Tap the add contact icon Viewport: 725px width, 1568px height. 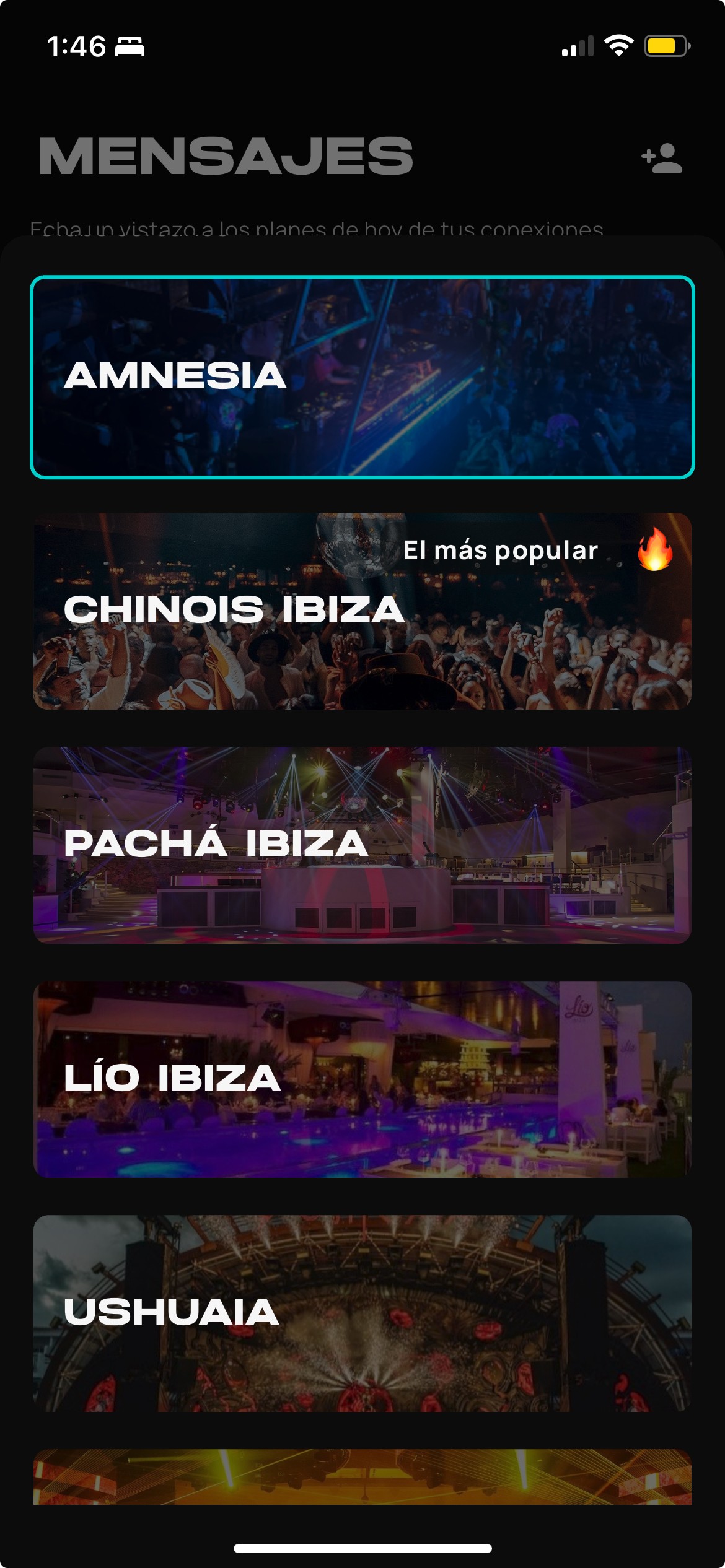point(661,158)
